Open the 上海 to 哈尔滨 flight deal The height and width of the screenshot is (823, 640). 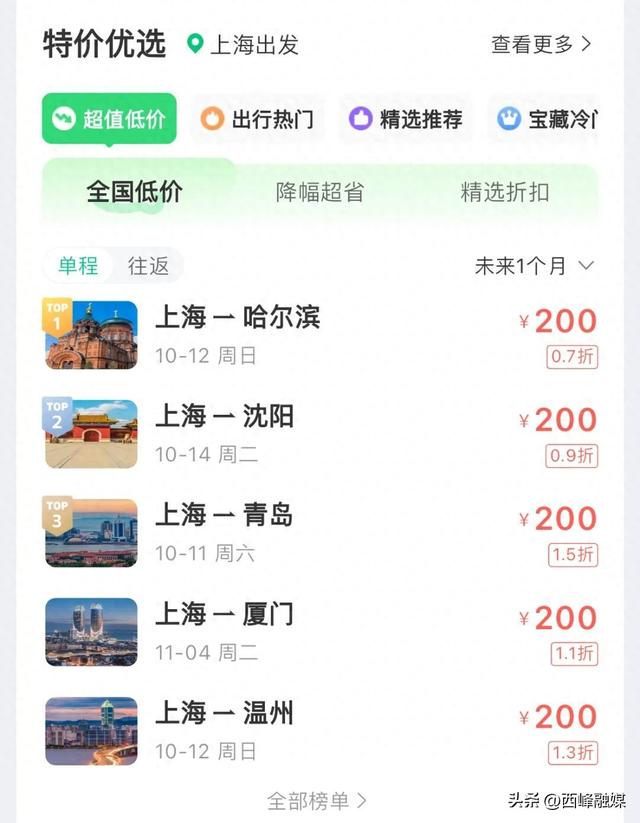pyautogui.click(x=320, y=335)
